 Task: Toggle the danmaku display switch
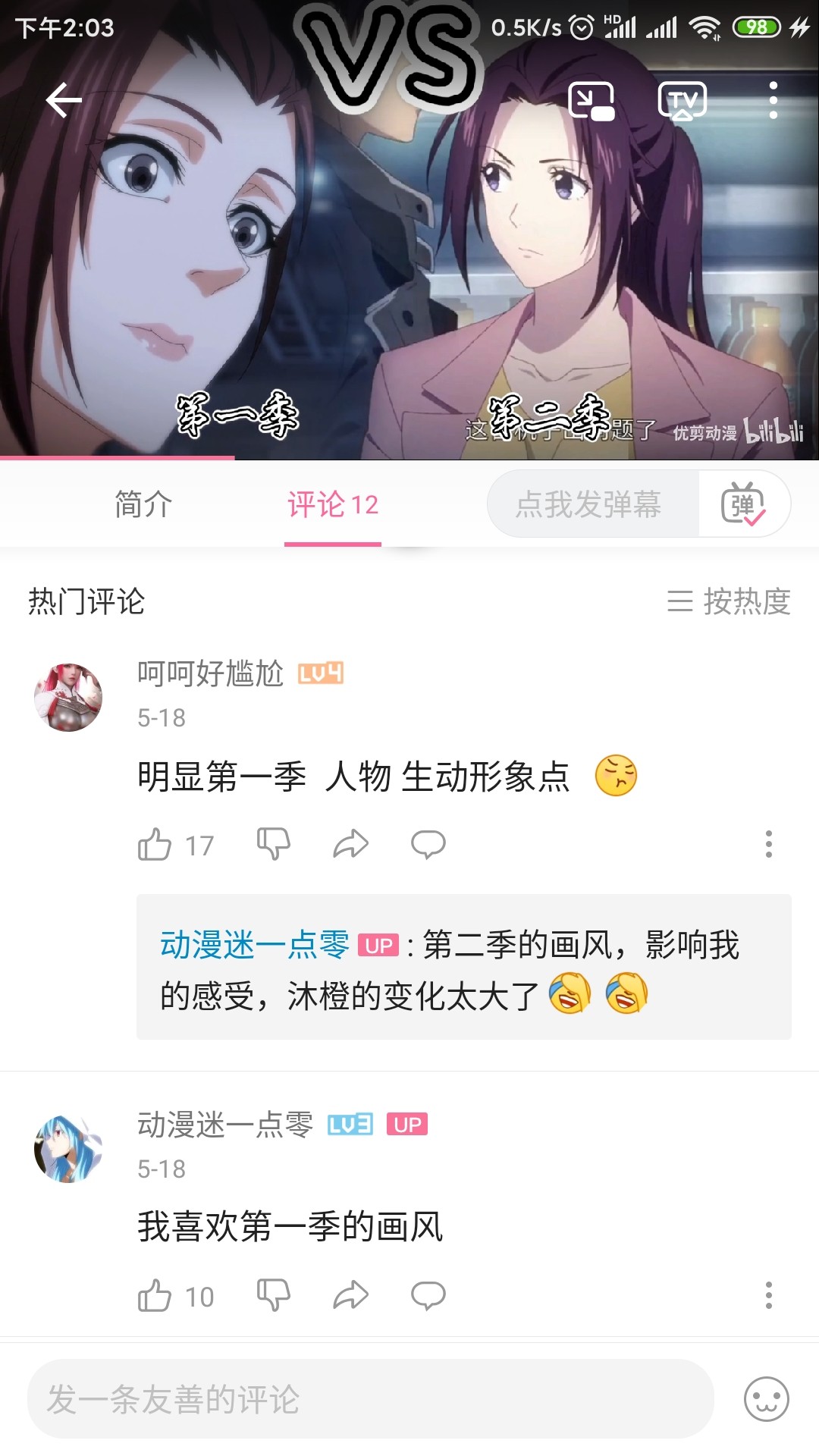click(x=743, y=504)
